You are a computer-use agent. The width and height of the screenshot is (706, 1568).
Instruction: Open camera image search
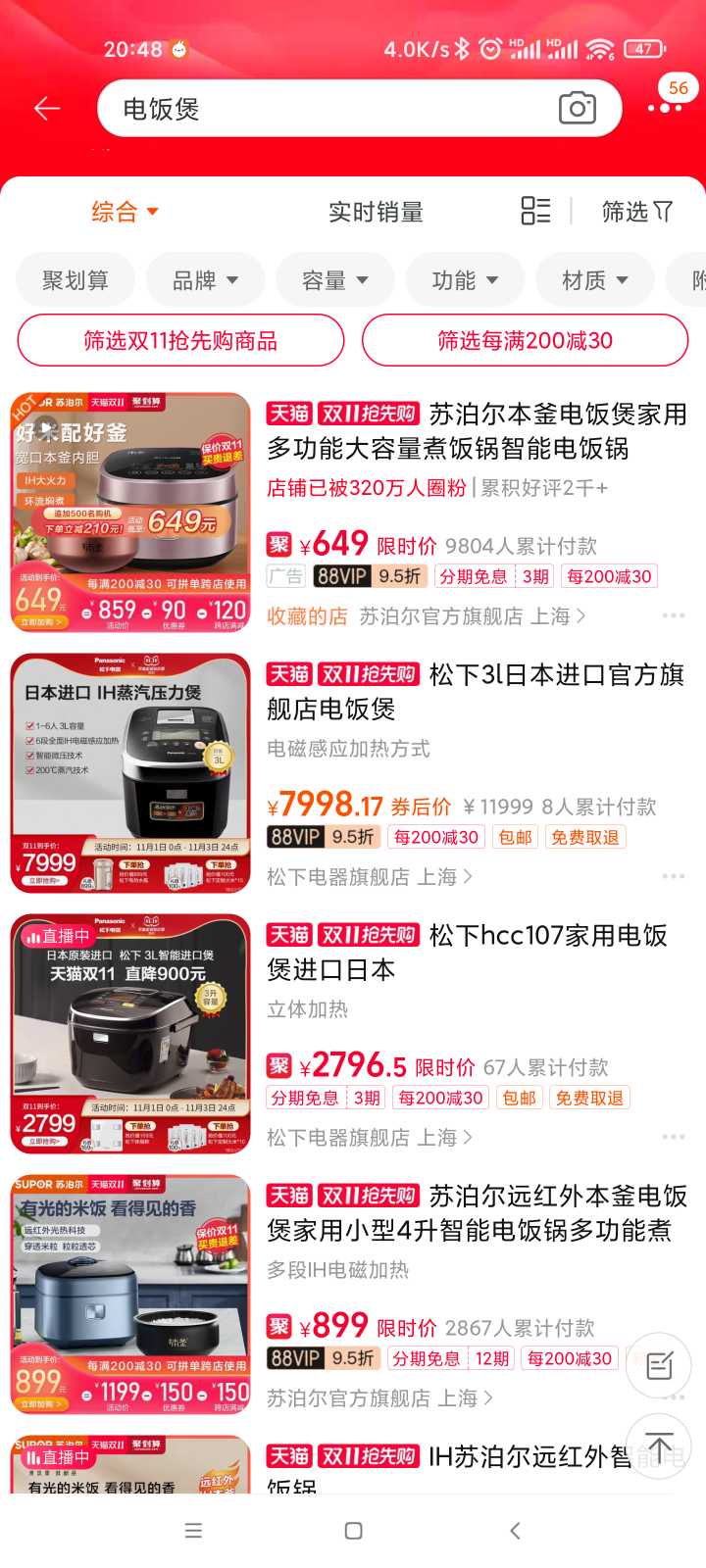click(577, 109)
